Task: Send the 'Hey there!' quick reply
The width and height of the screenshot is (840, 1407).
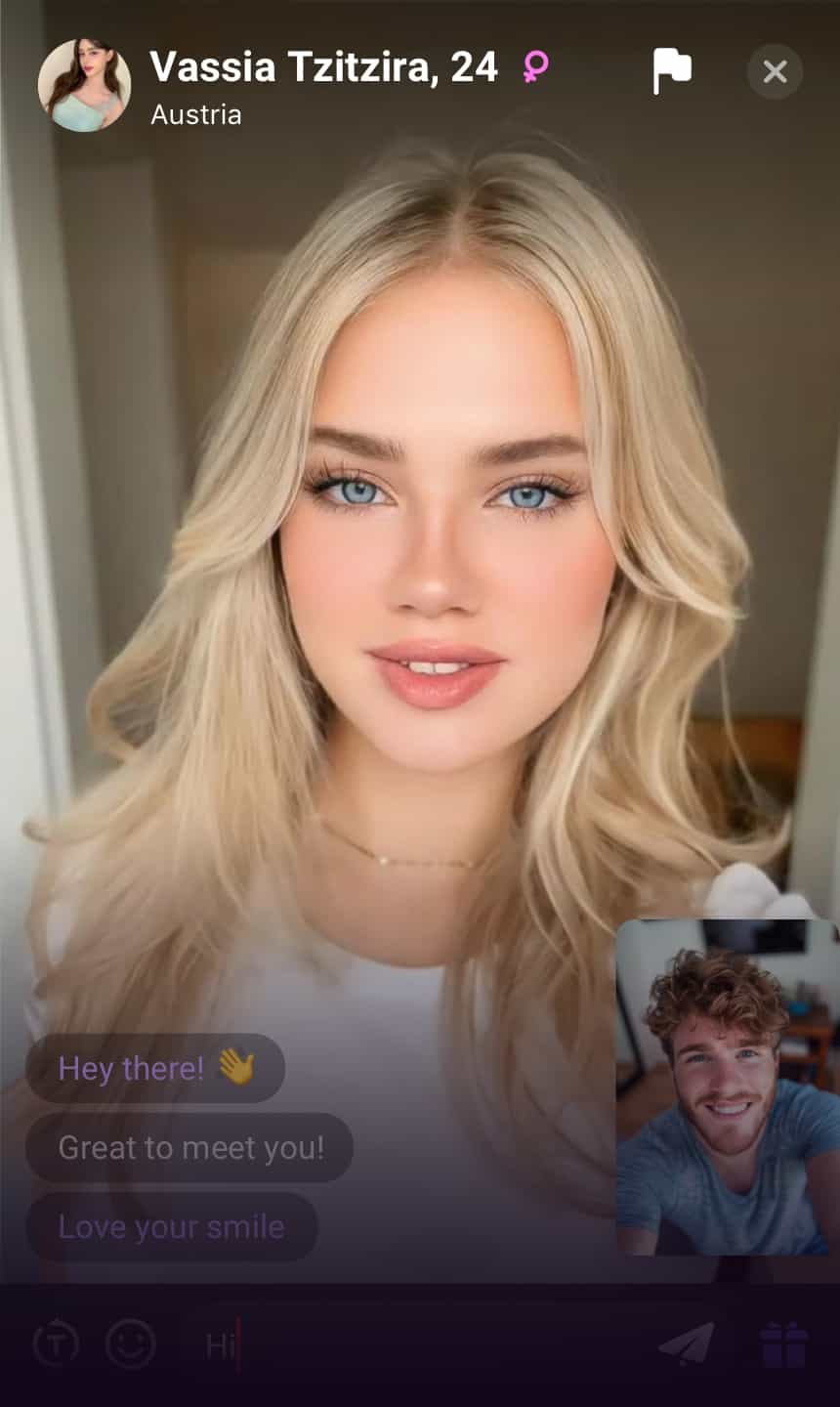Action: [x=155, y=1068]
